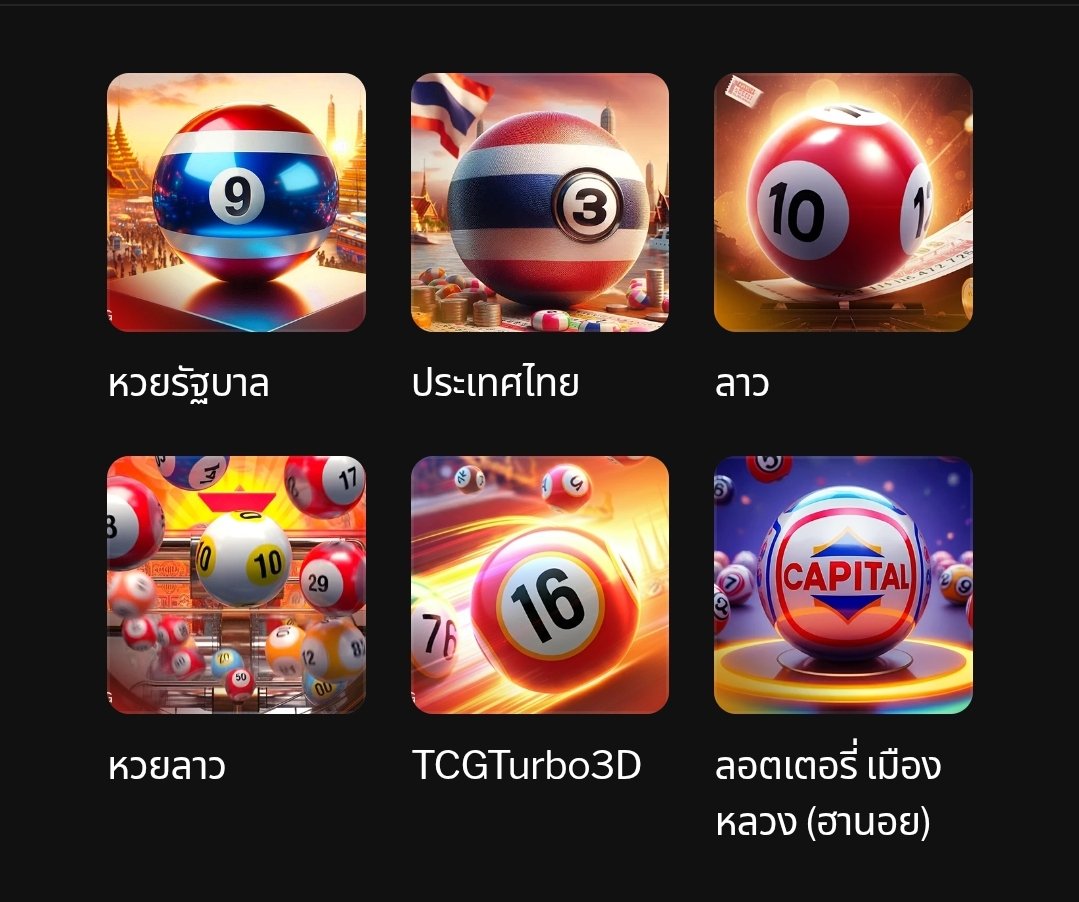Viewport: 1079px width, 902px height.
Task: Open the หวยรัฐบาล lottery tile
Action: 236,202
